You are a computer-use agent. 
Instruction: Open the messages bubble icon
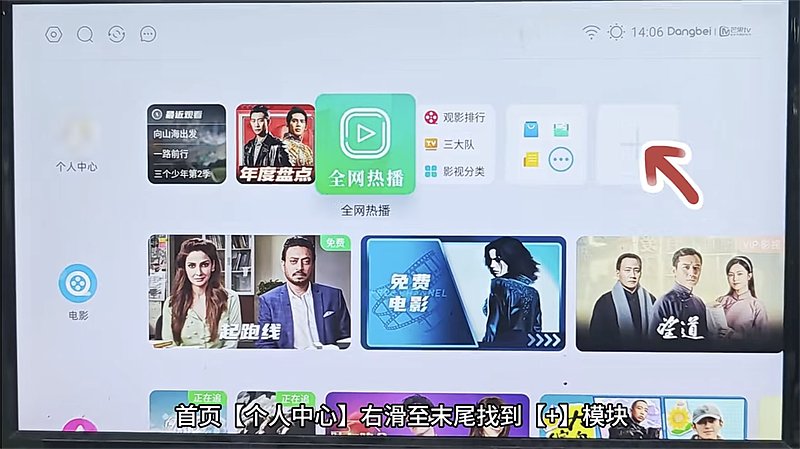coord(148,34)
